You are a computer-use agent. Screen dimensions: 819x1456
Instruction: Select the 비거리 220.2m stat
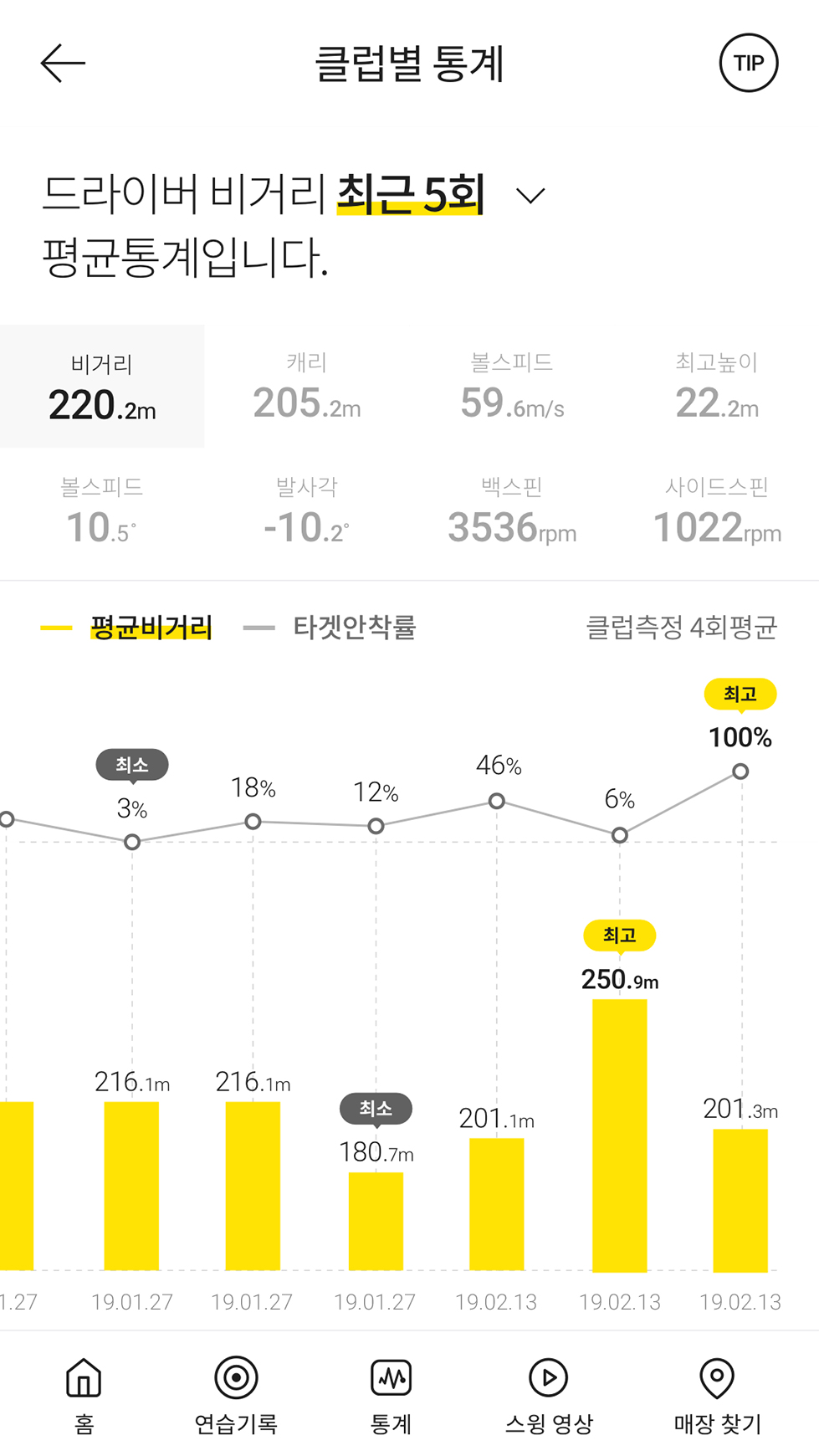point(102,387)
